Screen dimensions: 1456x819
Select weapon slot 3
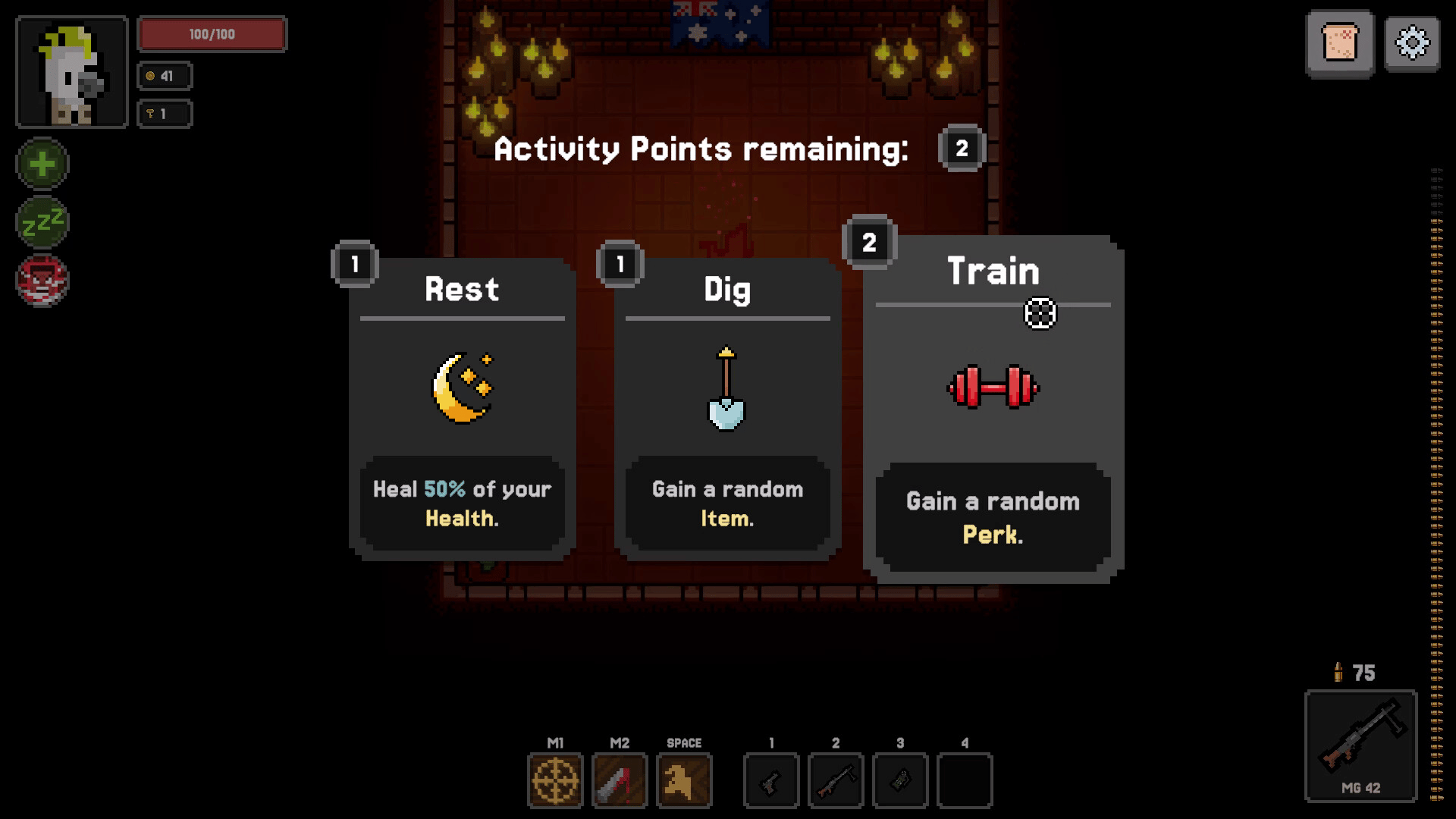point(900,780)
